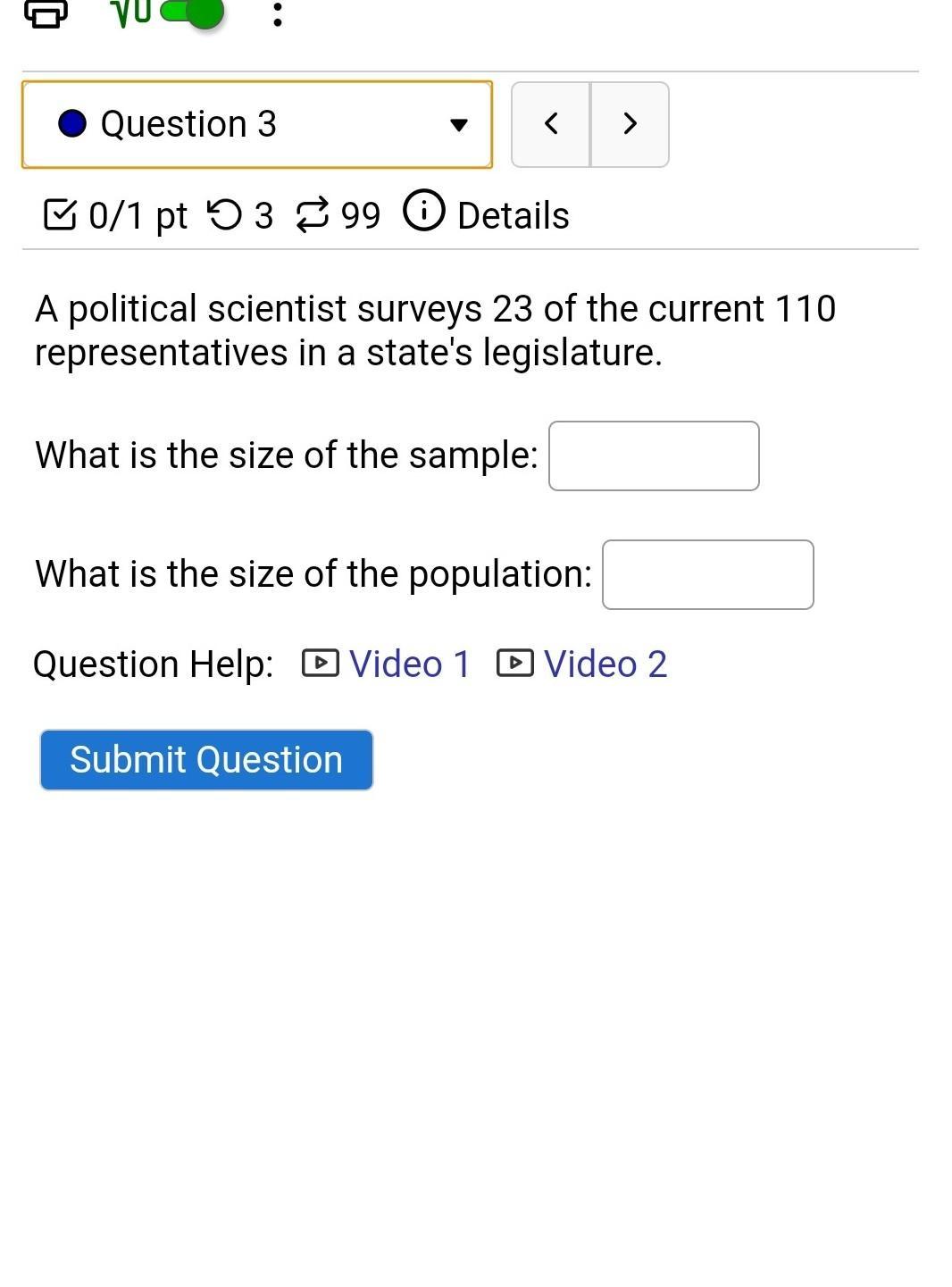Expand the Question 3 dropdown
Viewport: 952px width, 1287px height.
click(x=257, y=124)
